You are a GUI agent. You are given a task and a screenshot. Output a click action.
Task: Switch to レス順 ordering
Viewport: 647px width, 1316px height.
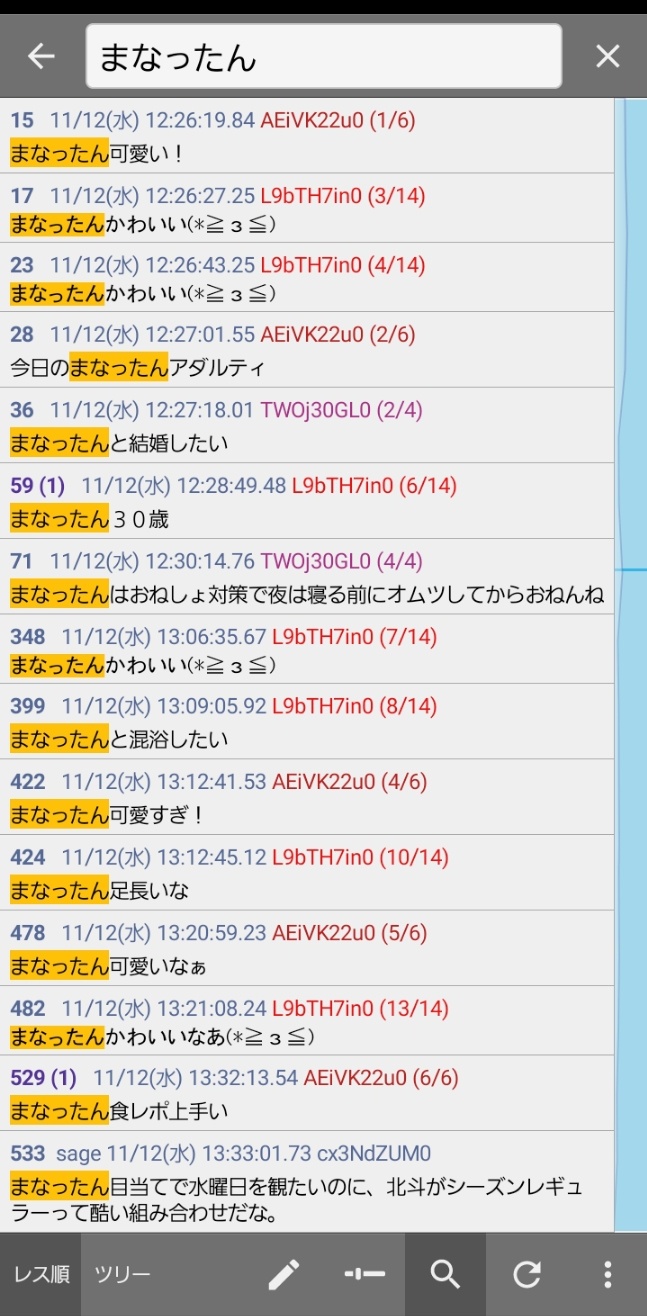[40, 1274]
